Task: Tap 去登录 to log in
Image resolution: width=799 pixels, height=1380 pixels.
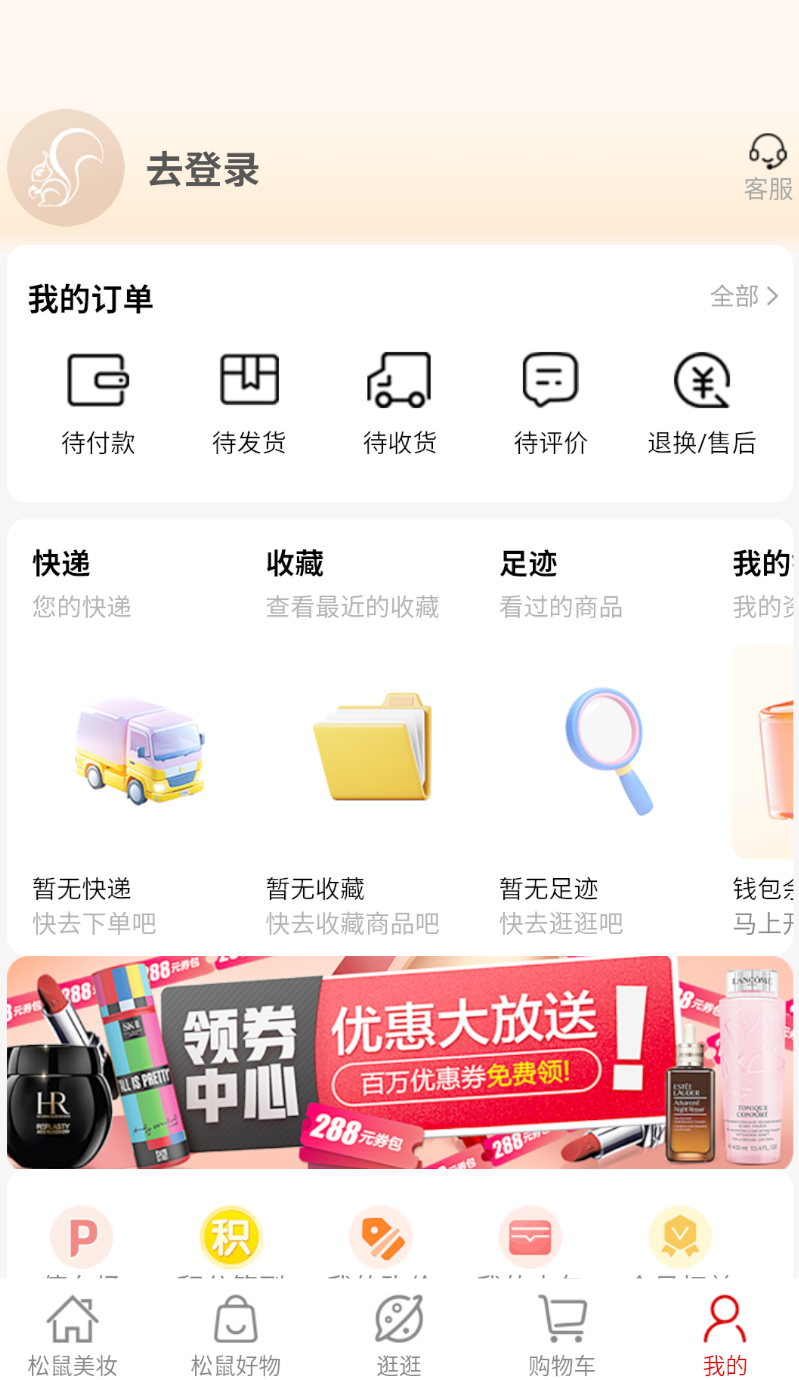Action: coord(203,170)
